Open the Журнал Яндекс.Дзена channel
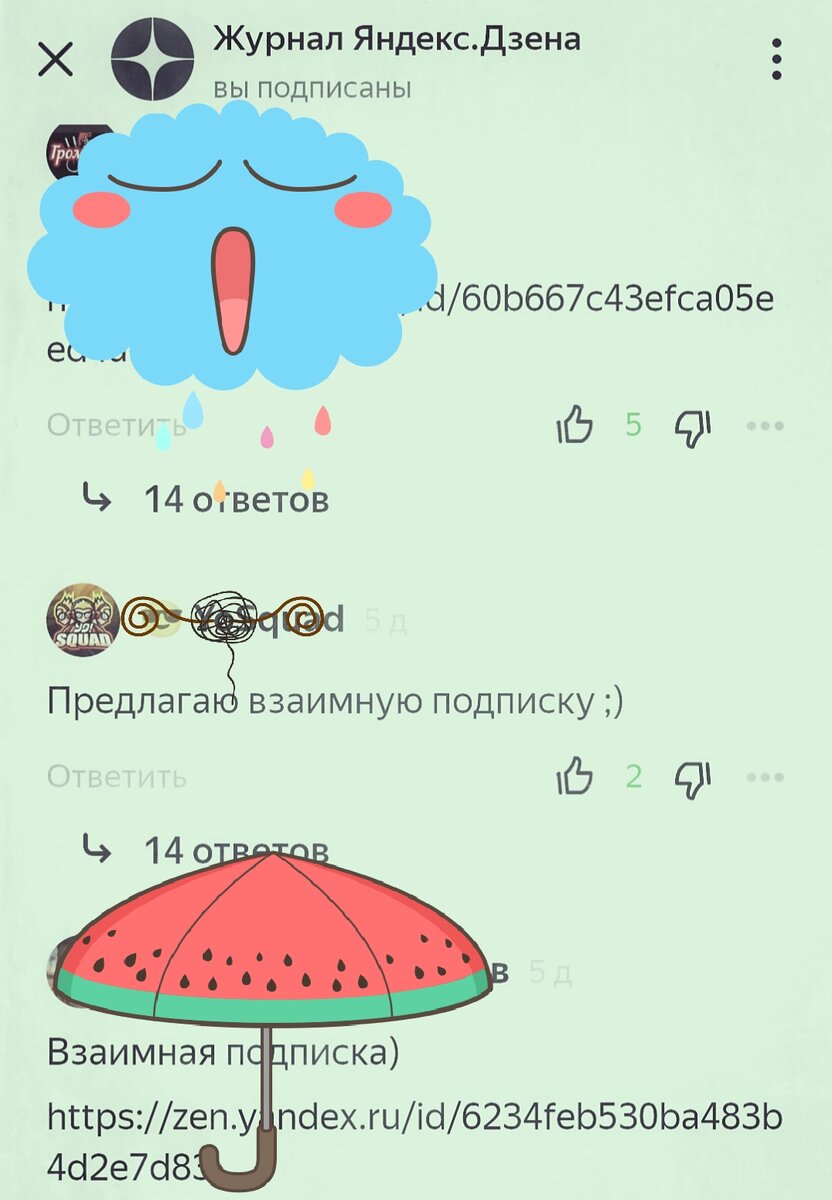 point(395,41)
